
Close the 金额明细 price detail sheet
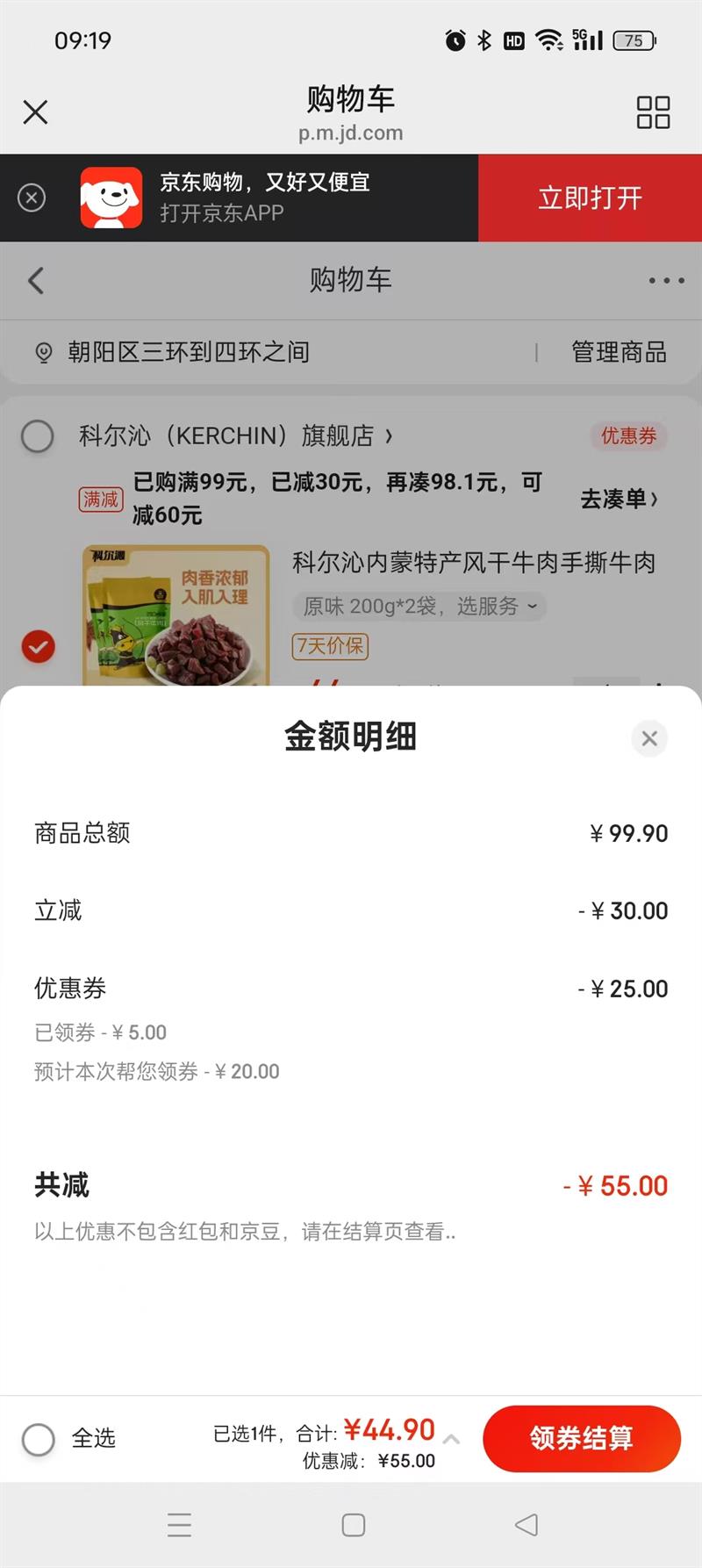coord(649,738)
